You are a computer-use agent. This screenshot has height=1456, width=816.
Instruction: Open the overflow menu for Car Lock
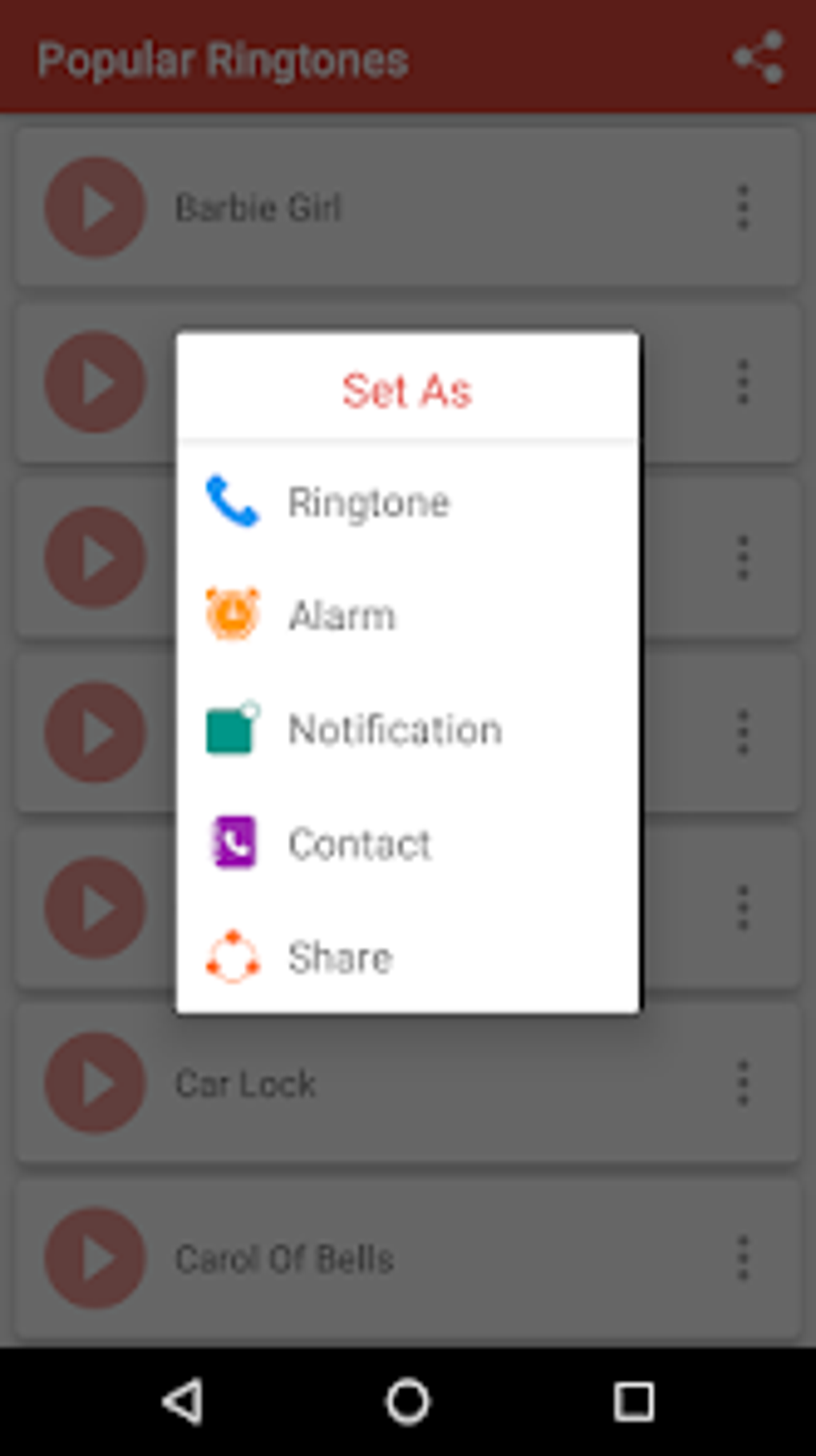(743, 1083)
